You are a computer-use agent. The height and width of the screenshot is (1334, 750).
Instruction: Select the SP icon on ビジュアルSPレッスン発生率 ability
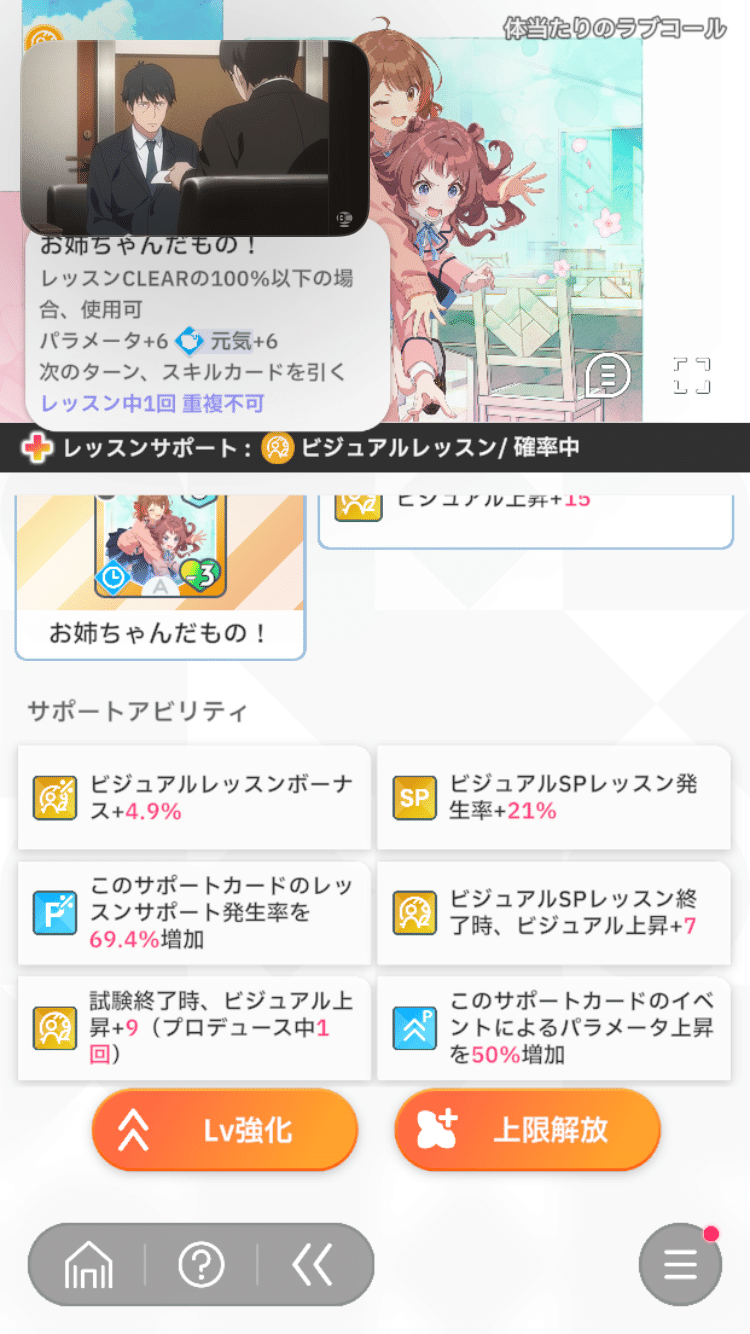[416, 798]
